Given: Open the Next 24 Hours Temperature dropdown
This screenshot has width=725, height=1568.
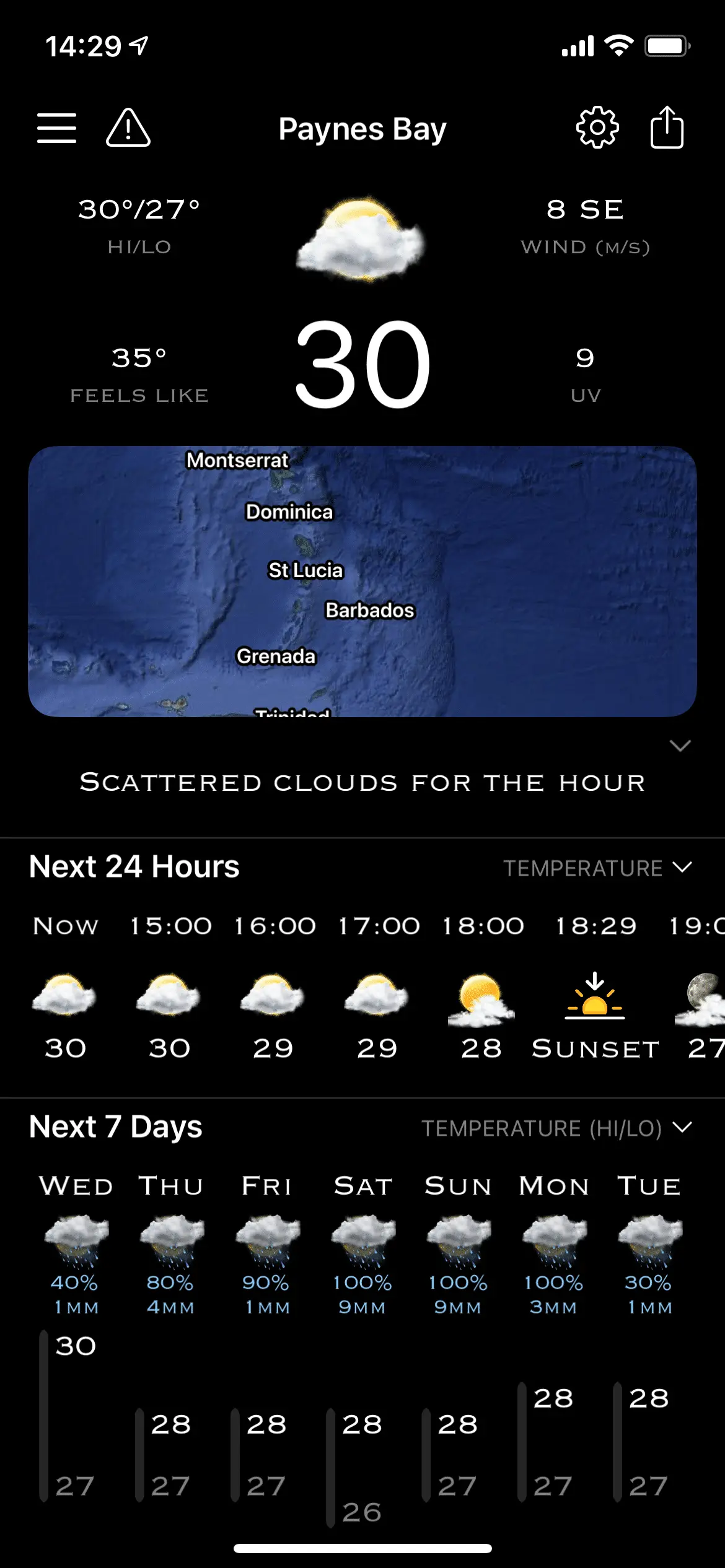Looking at the screenshot, I should [597, 868].
